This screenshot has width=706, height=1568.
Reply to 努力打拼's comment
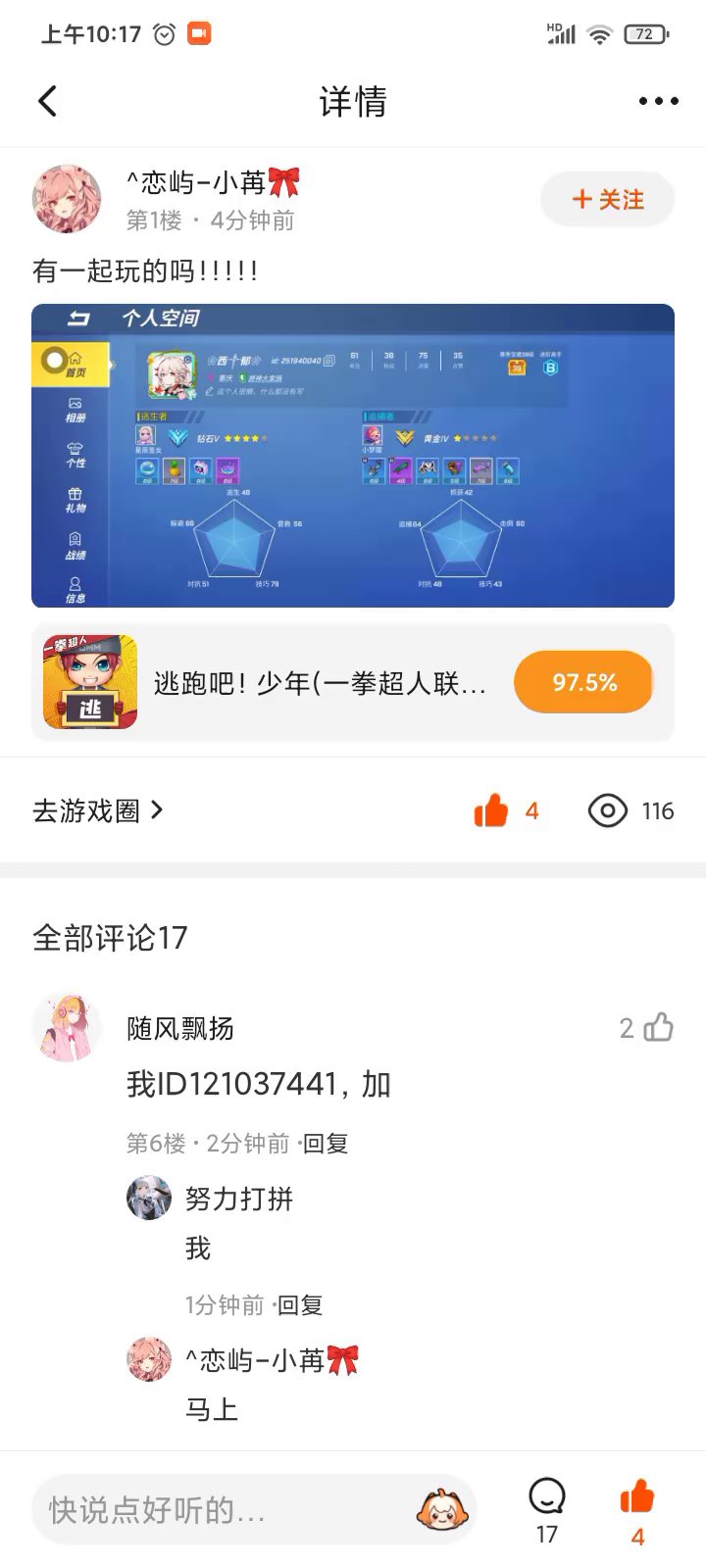299,1305
